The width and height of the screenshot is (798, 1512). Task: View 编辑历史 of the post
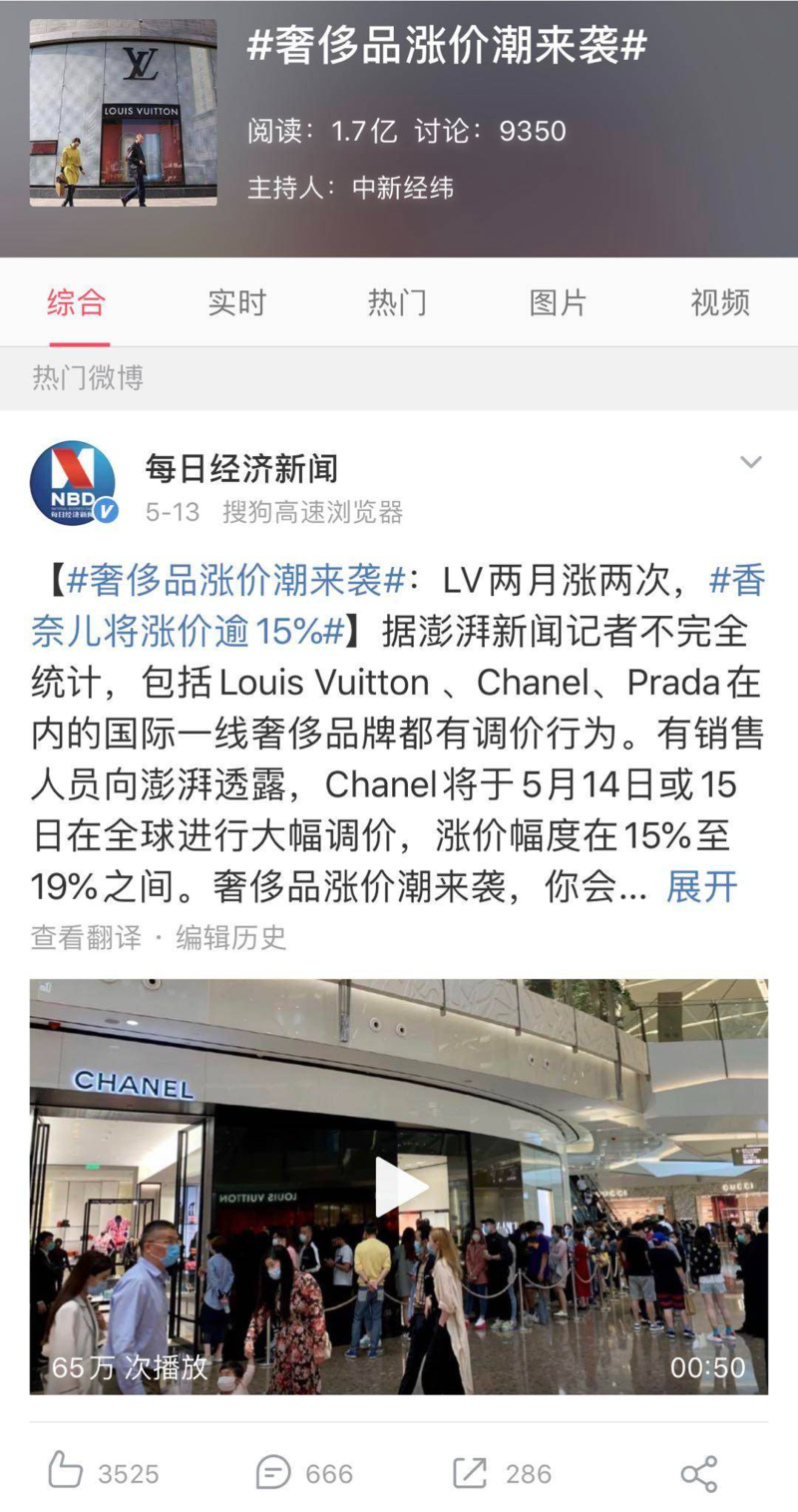tap(231, 937)
